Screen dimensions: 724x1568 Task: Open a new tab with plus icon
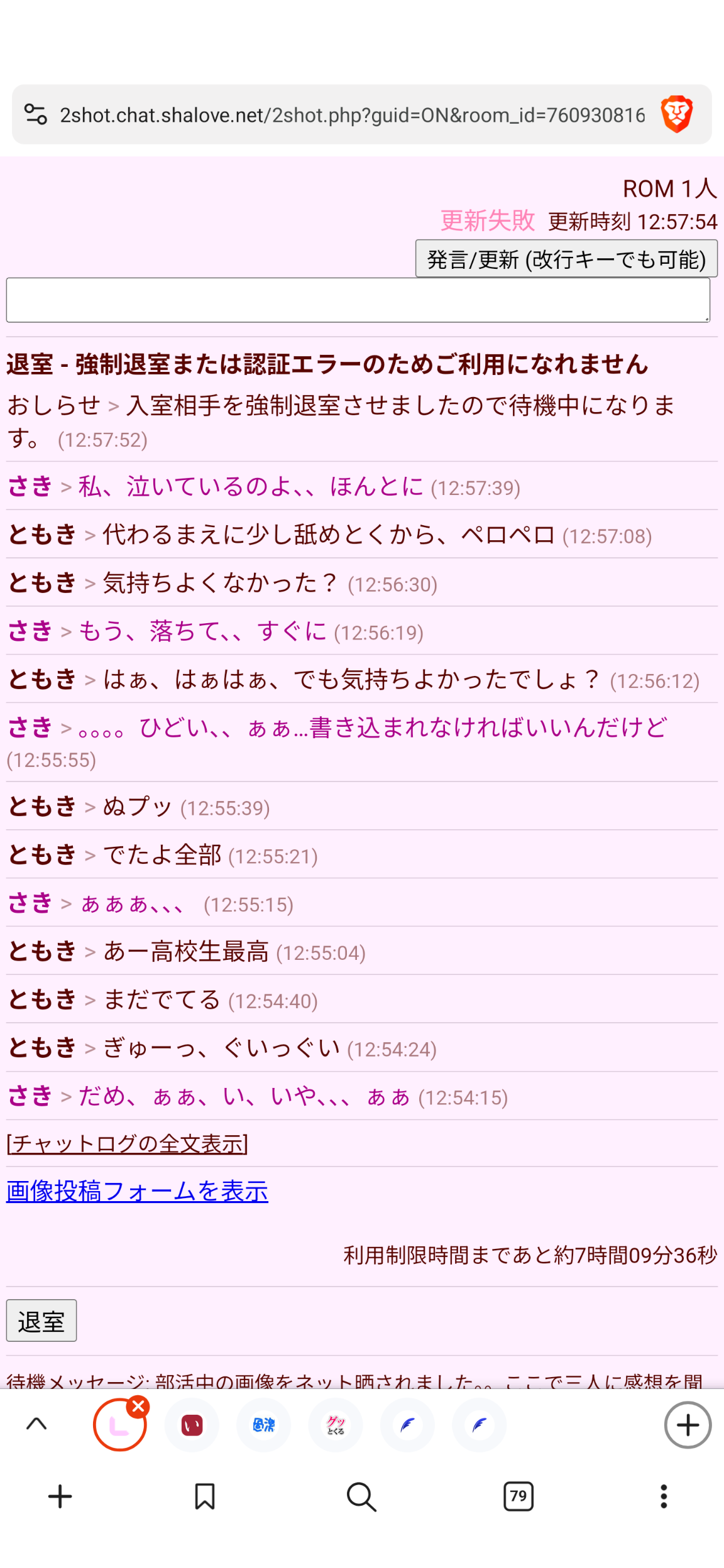[x=60, y=1496]
